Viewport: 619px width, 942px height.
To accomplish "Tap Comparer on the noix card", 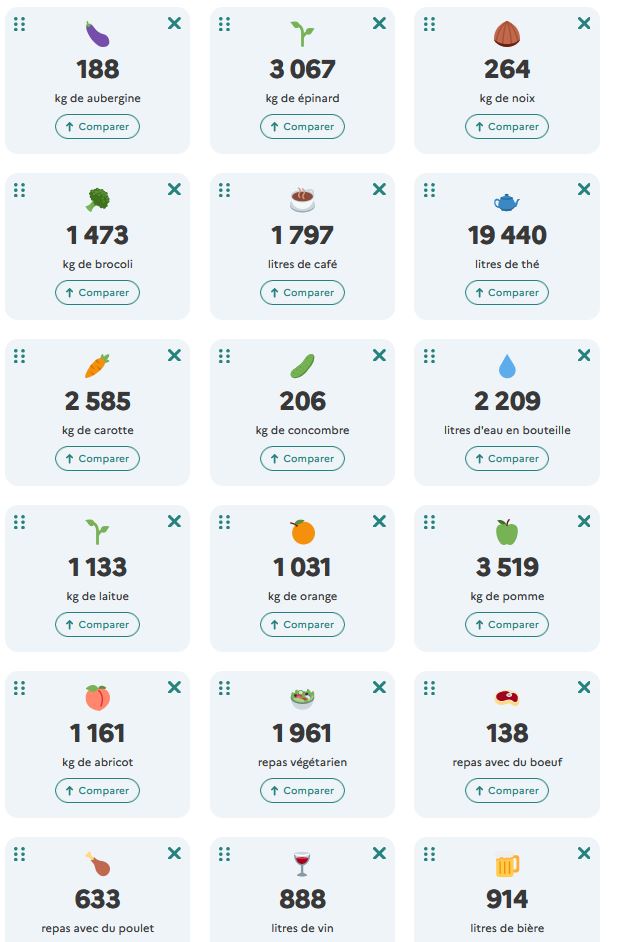I will (x=507, y=127).
